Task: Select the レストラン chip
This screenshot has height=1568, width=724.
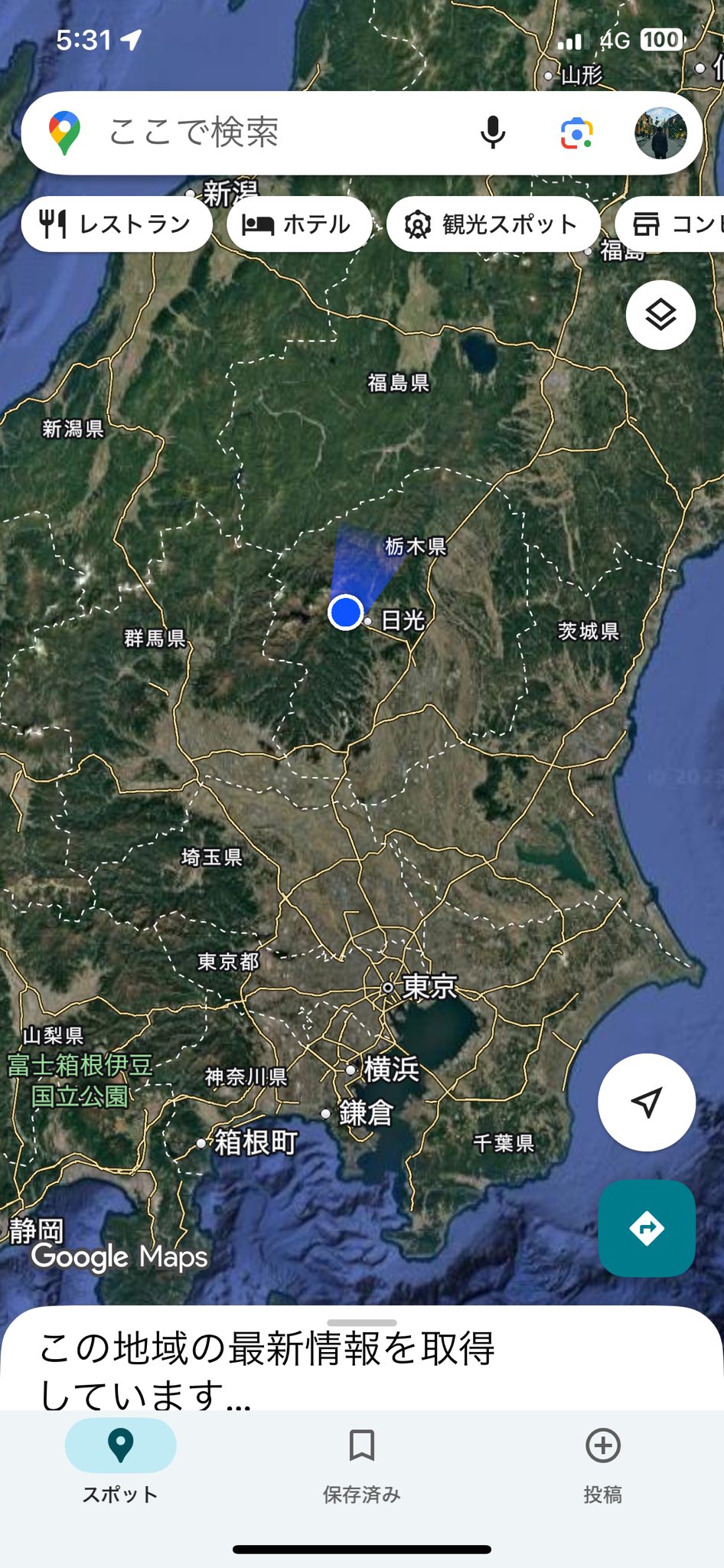Action: (117, 224)
